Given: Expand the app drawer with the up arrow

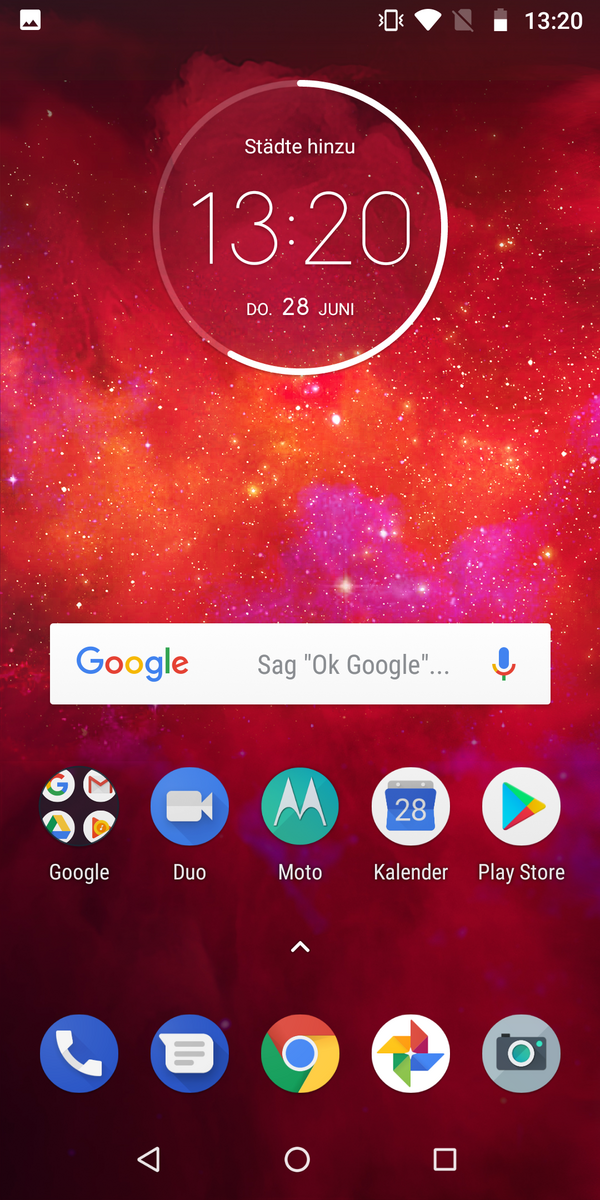Looking at the screenshot, I should click(x=300, y=946).
